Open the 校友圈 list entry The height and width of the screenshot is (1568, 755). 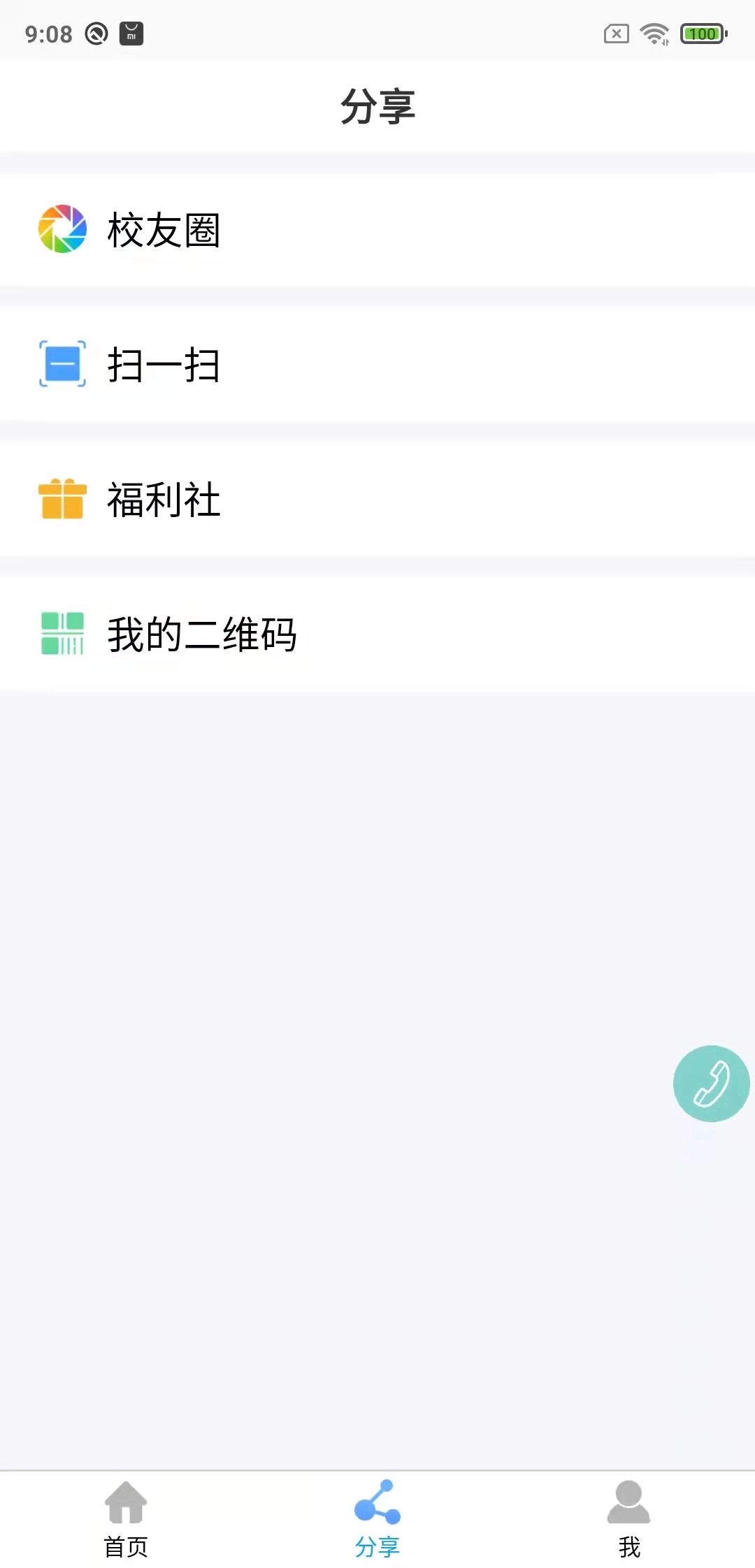click(x=280, y=231)
